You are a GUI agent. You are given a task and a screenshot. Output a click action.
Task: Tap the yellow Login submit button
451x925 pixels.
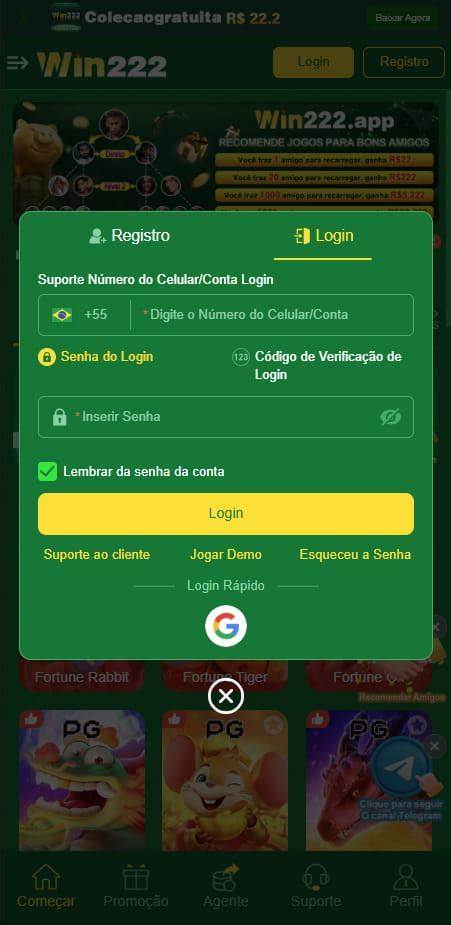(x=226, y=514)
